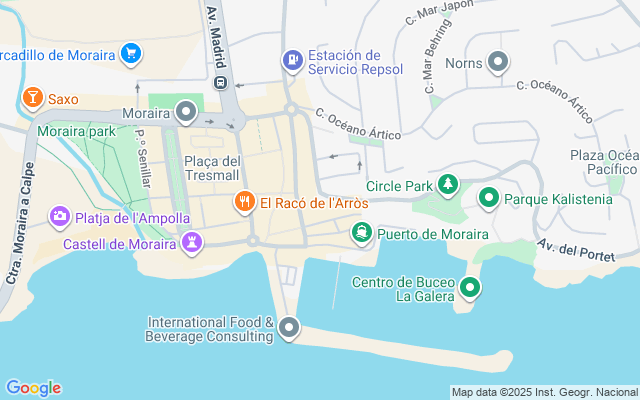
Task: Open Google logo link
Action: (x=33, y=388)
